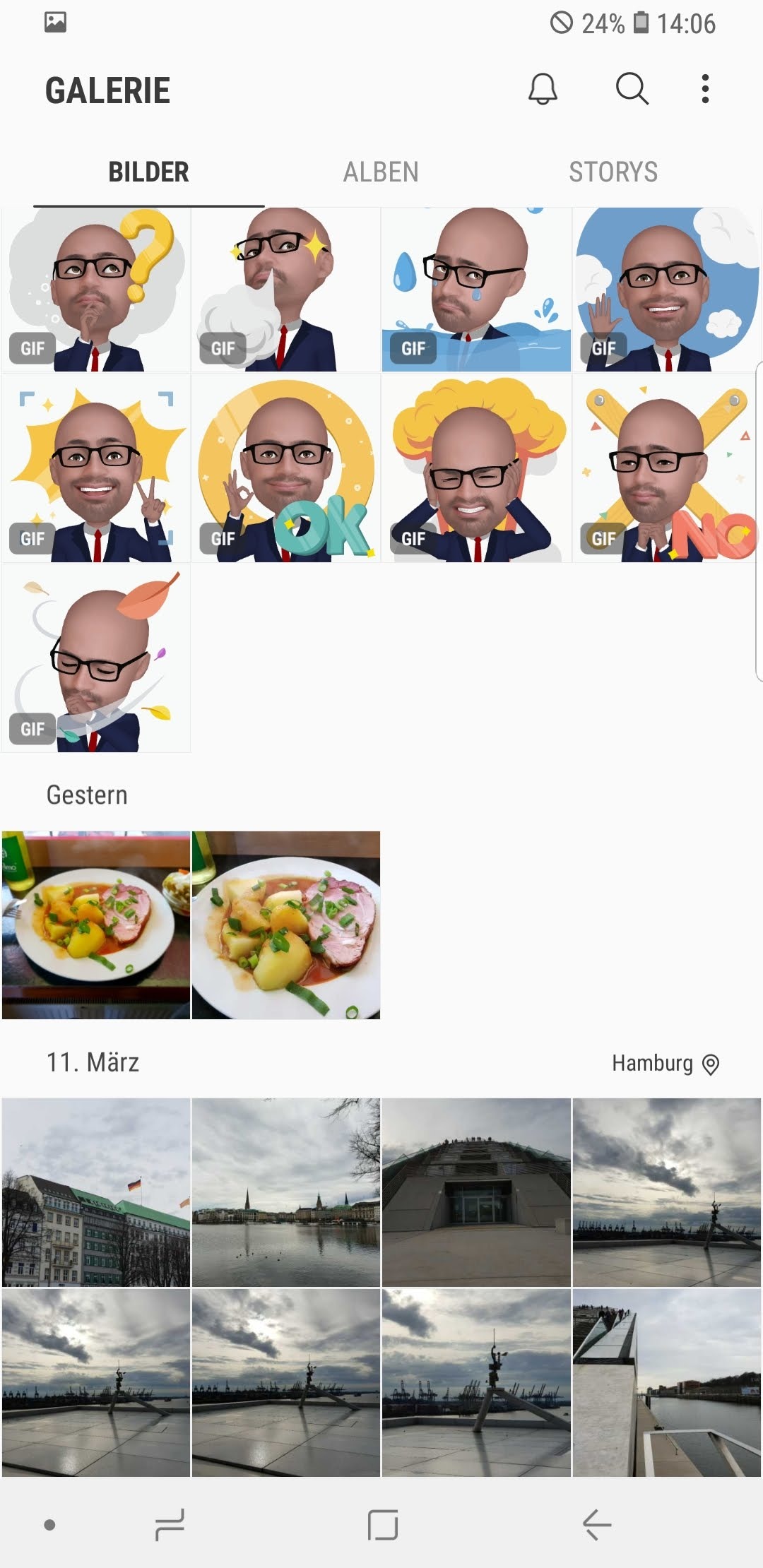Tap the search magnifier icon
The height and width of the screenshot is (1568, 763).
pyautogui.click(x=632, y=90)
